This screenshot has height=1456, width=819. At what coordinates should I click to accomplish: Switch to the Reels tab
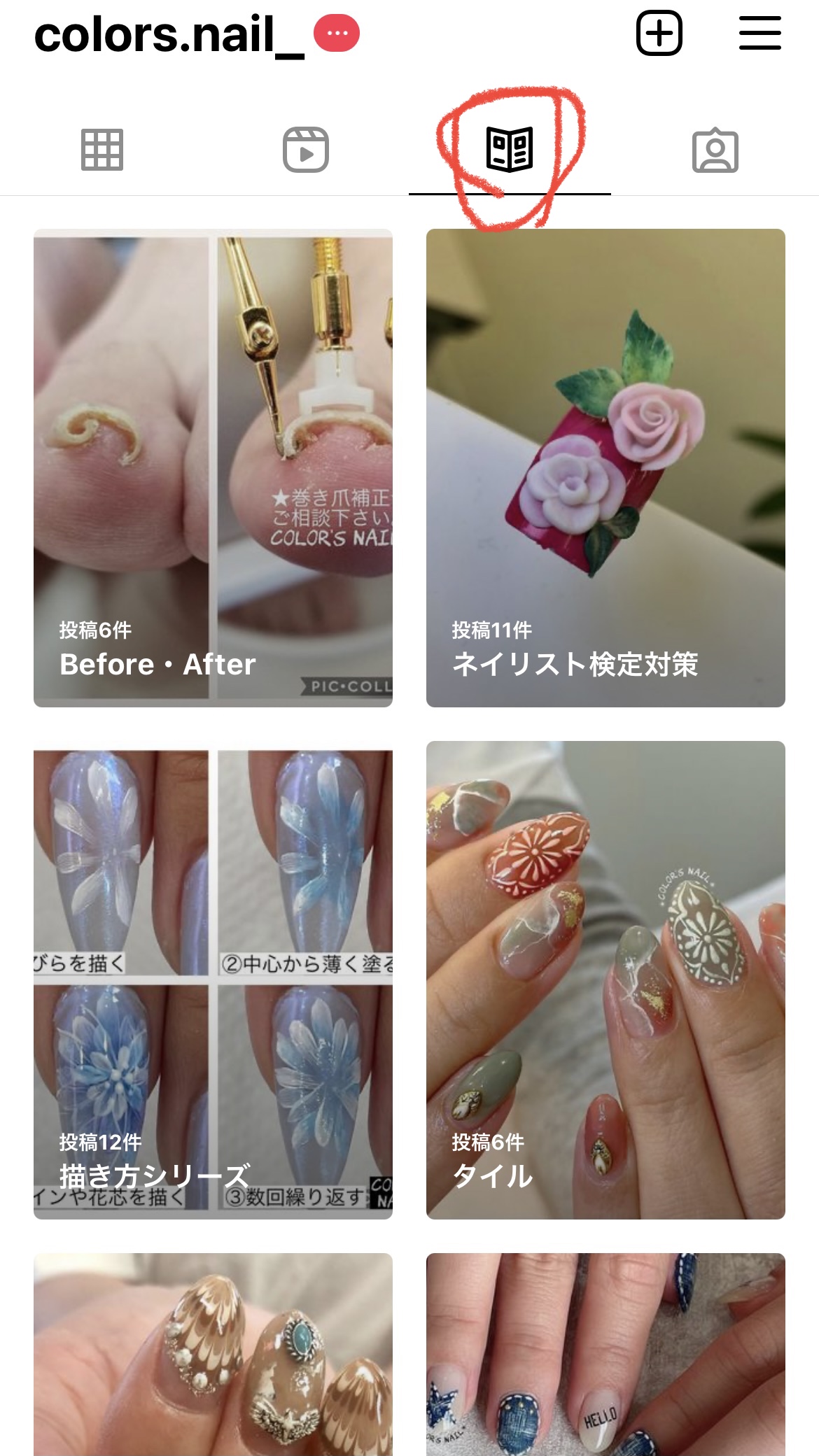coord(306,150)
